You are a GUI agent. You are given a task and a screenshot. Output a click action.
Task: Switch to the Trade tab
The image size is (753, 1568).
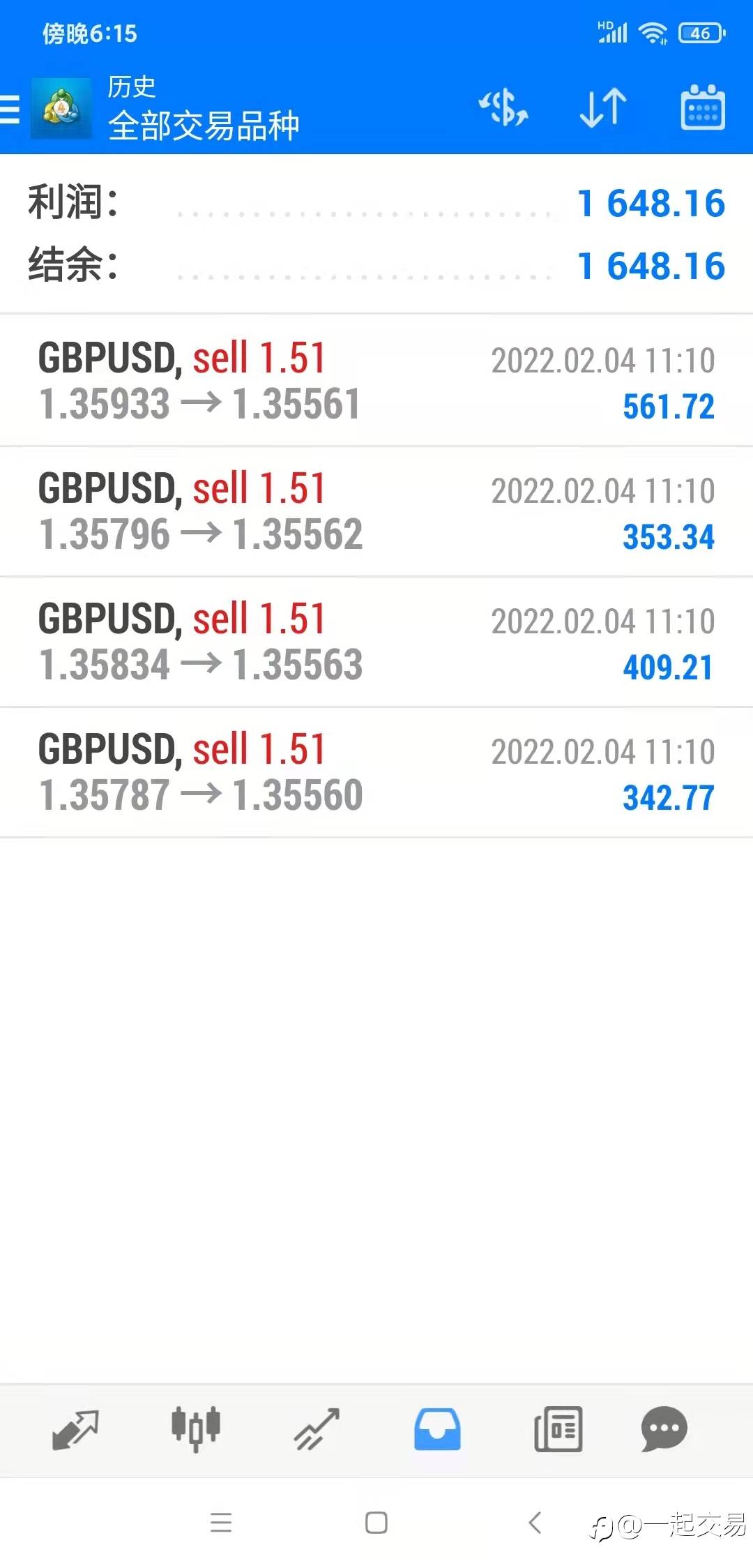pyautogui.click(x=317, y=1429)
